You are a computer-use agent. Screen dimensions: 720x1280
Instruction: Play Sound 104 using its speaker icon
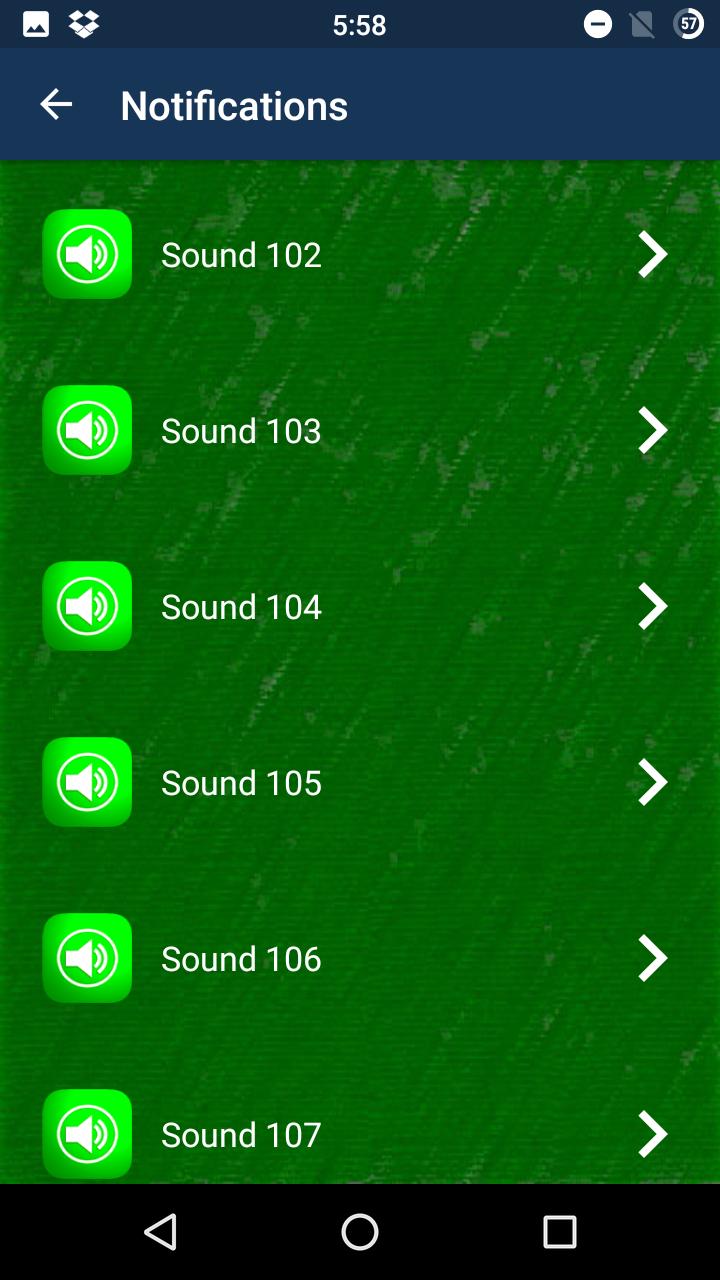pyautogui.click(x=87, y=606)
